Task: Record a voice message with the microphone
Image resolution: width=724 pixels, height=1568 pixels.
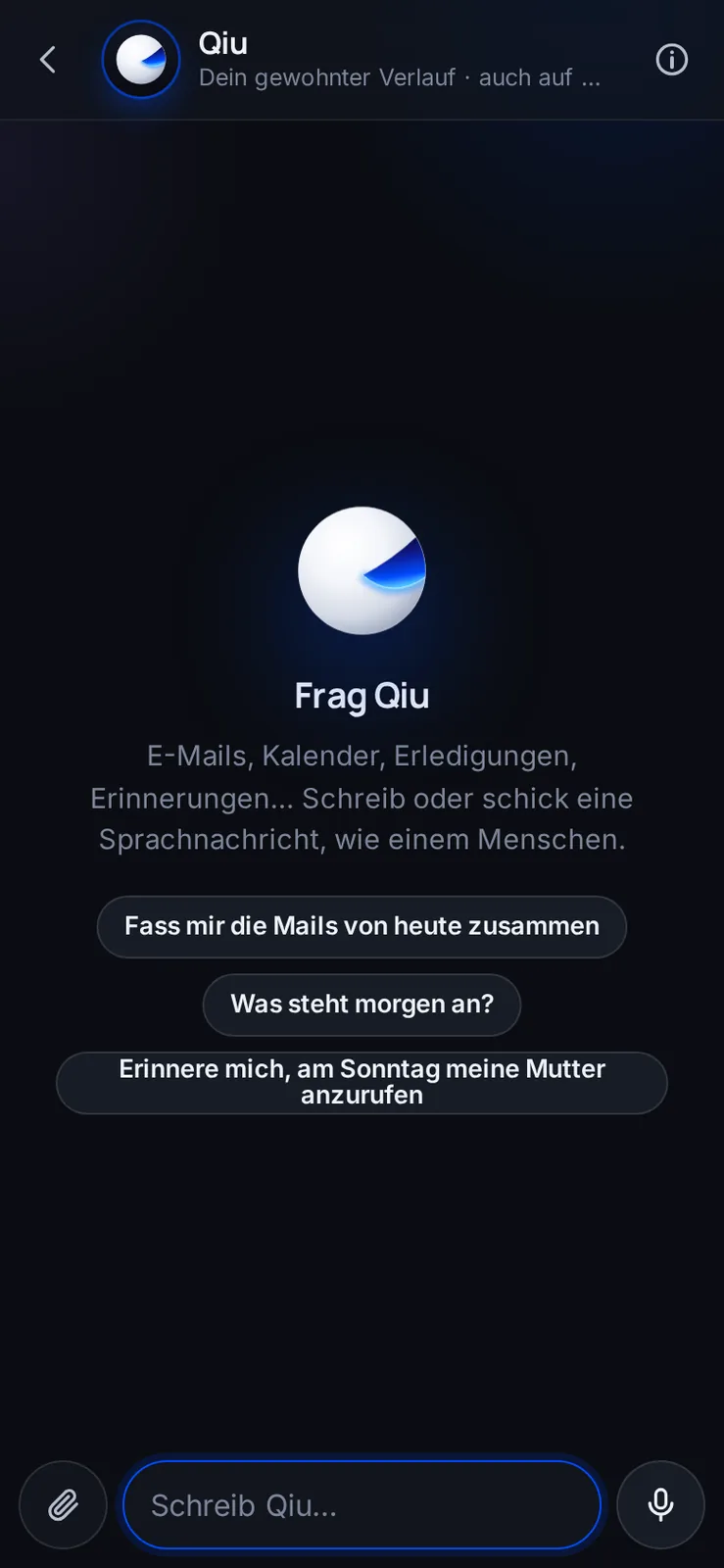Action: (x=660, y=1504)
